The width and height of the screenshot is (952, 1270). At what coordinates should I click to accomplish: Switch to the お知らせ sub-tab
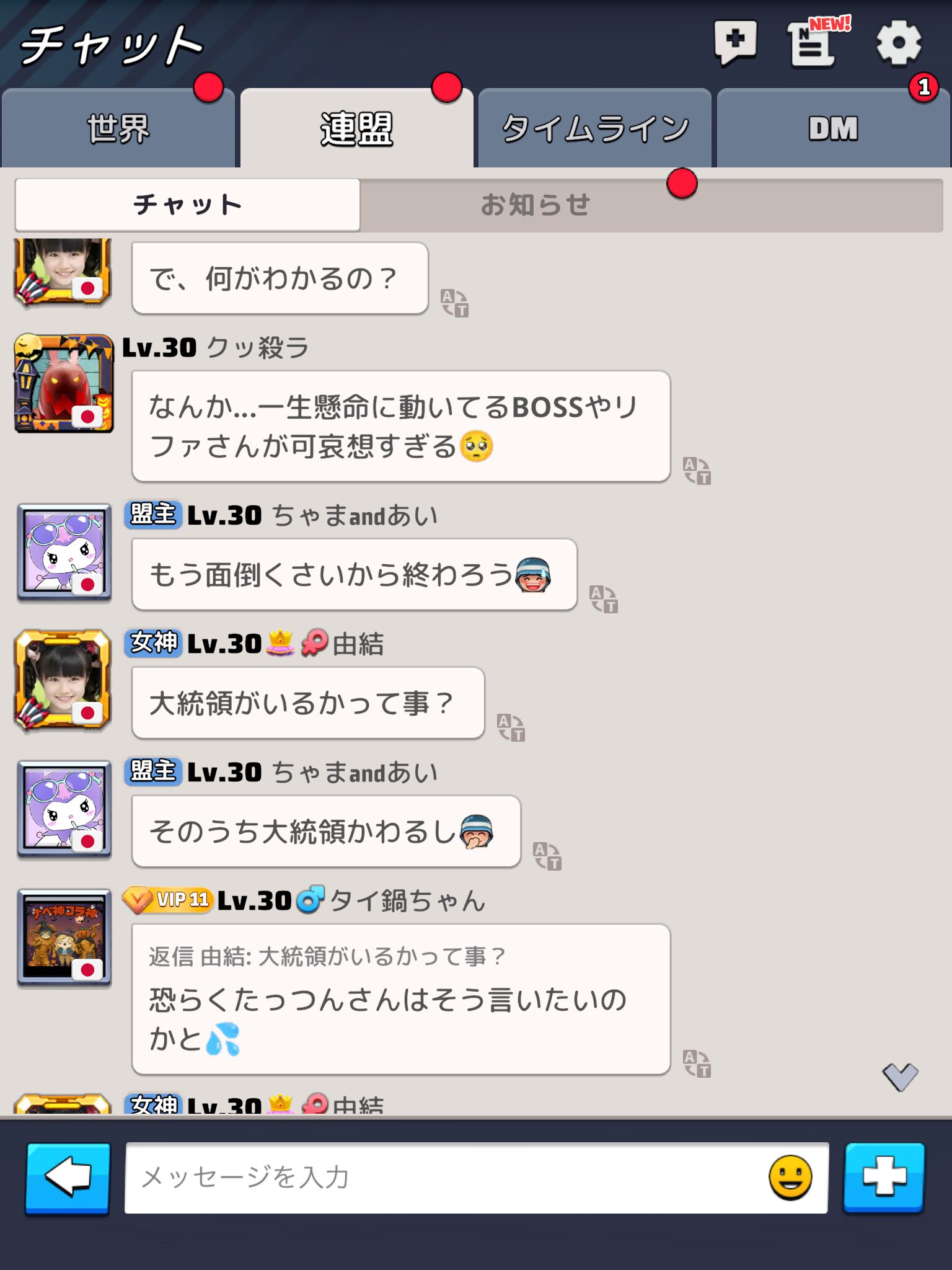point(536,205)
